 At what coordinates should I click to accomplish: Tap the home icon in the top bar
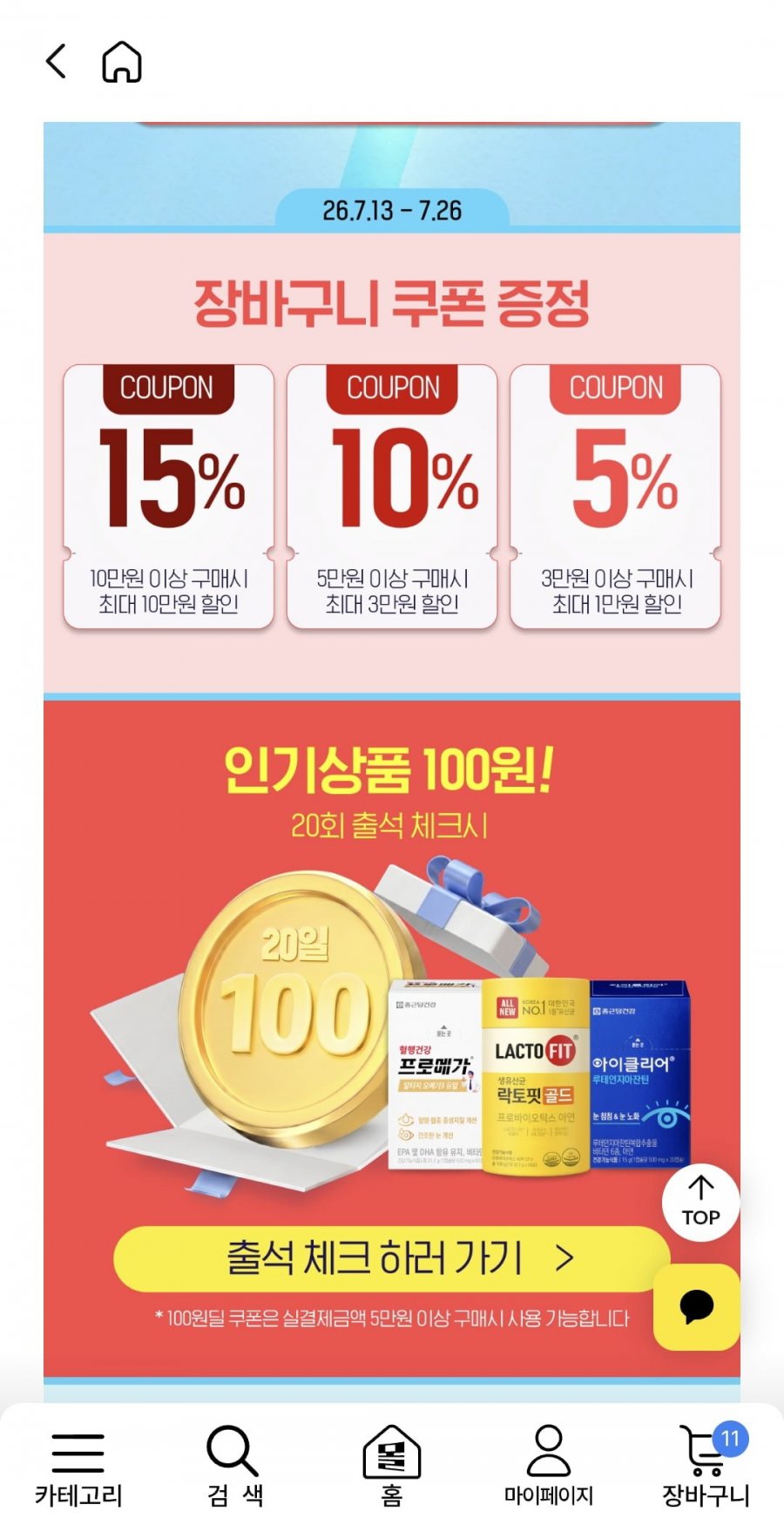(x=122, y=62)
